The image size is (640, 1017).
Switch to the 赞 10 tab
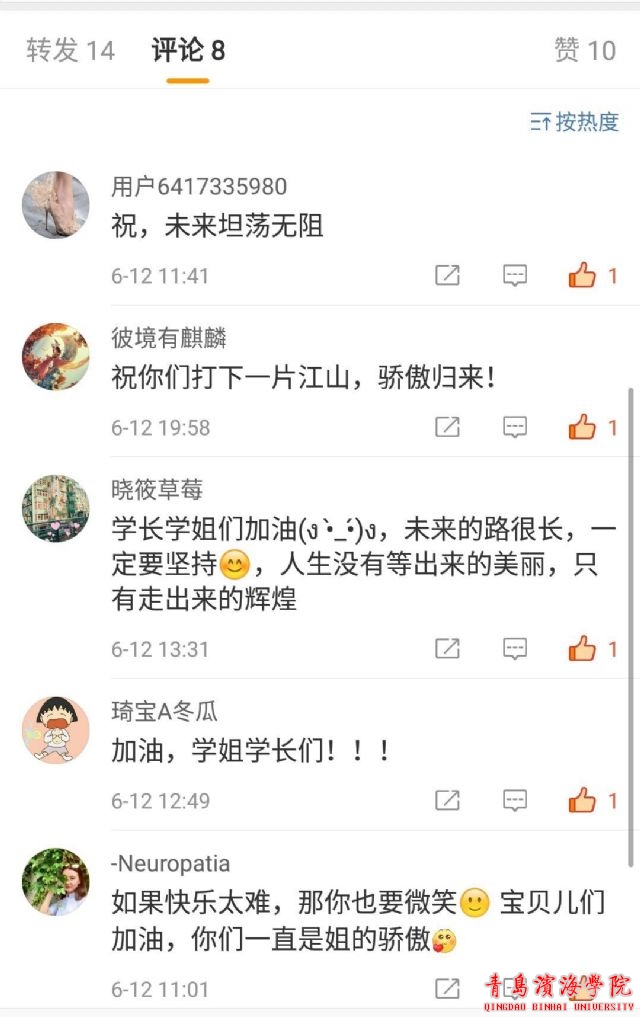tap(585, 51)
